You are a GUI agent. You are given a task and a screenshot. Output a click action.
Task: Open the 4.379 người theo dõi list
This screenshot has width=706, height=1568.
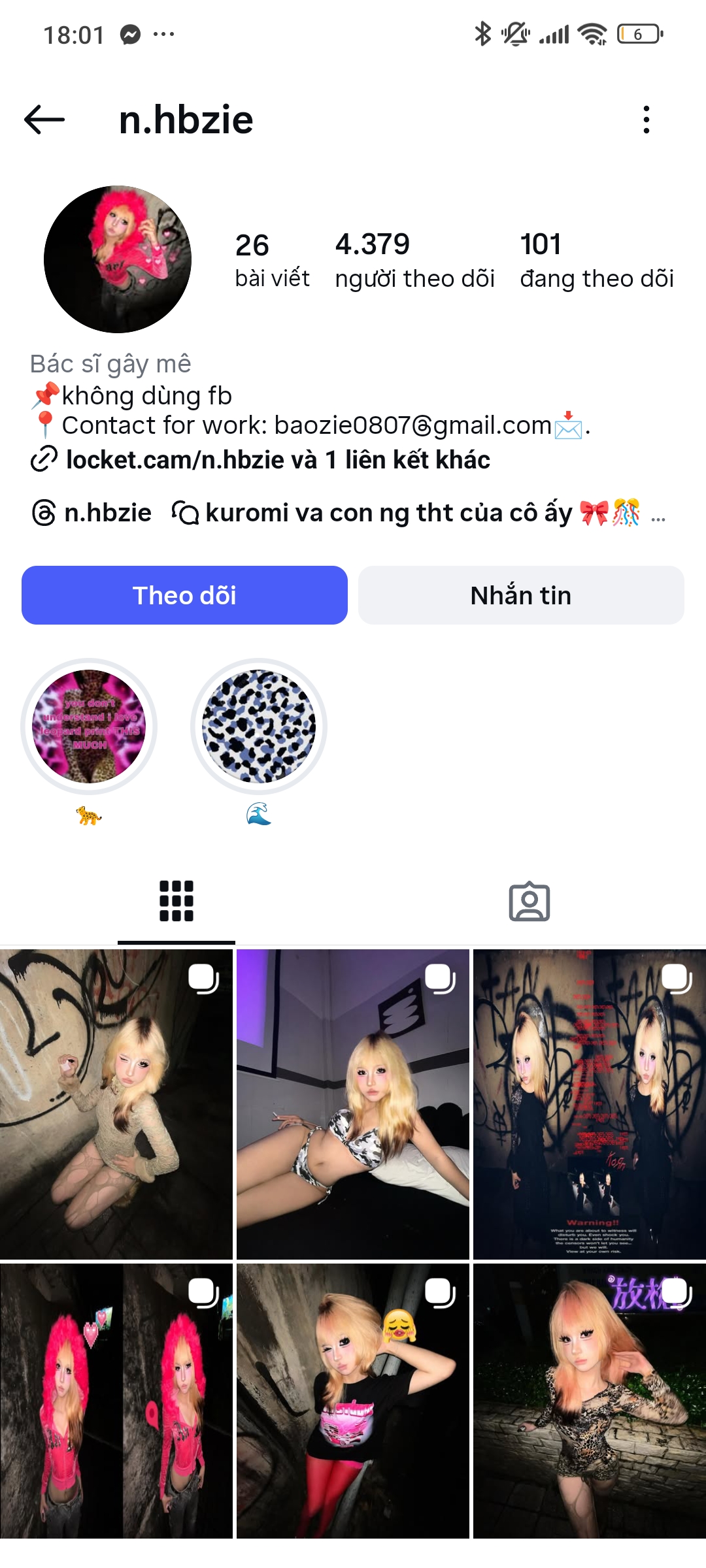click(x=414, y=260)
